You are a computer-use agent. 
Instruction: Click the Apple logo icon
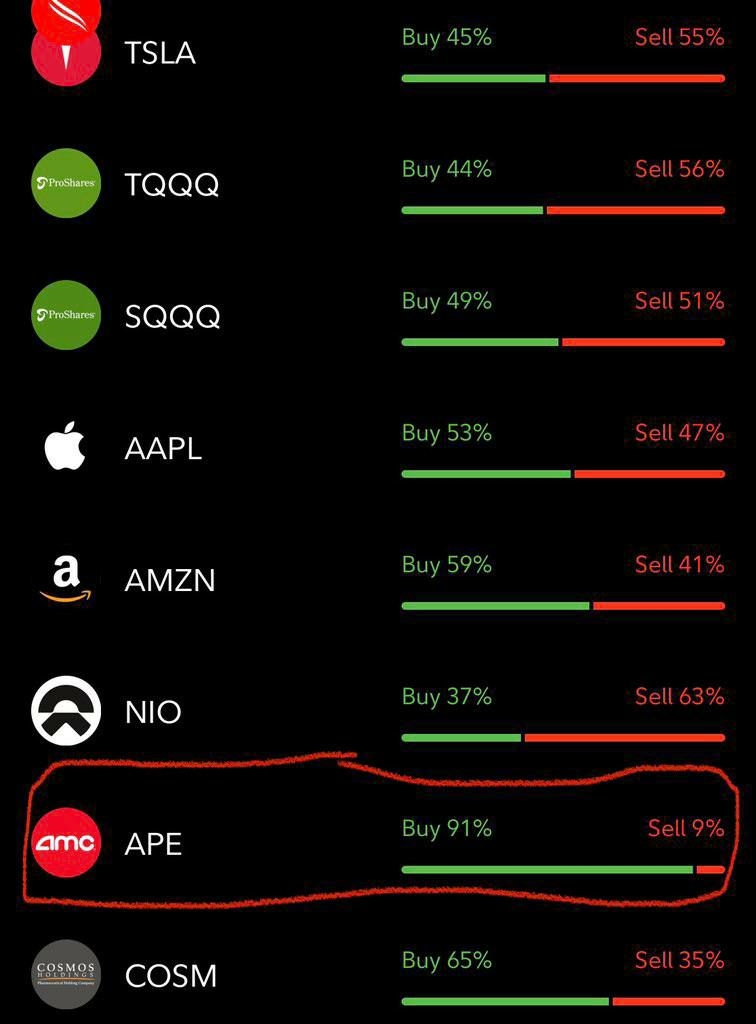pos(65,448)
